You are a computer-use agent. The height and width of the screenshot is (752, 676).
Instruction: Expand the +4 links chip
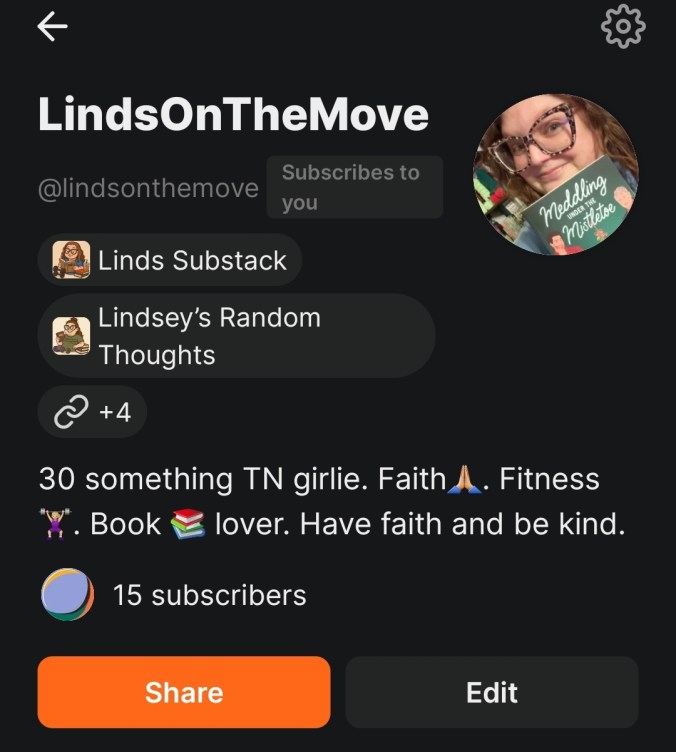(93, 412)
